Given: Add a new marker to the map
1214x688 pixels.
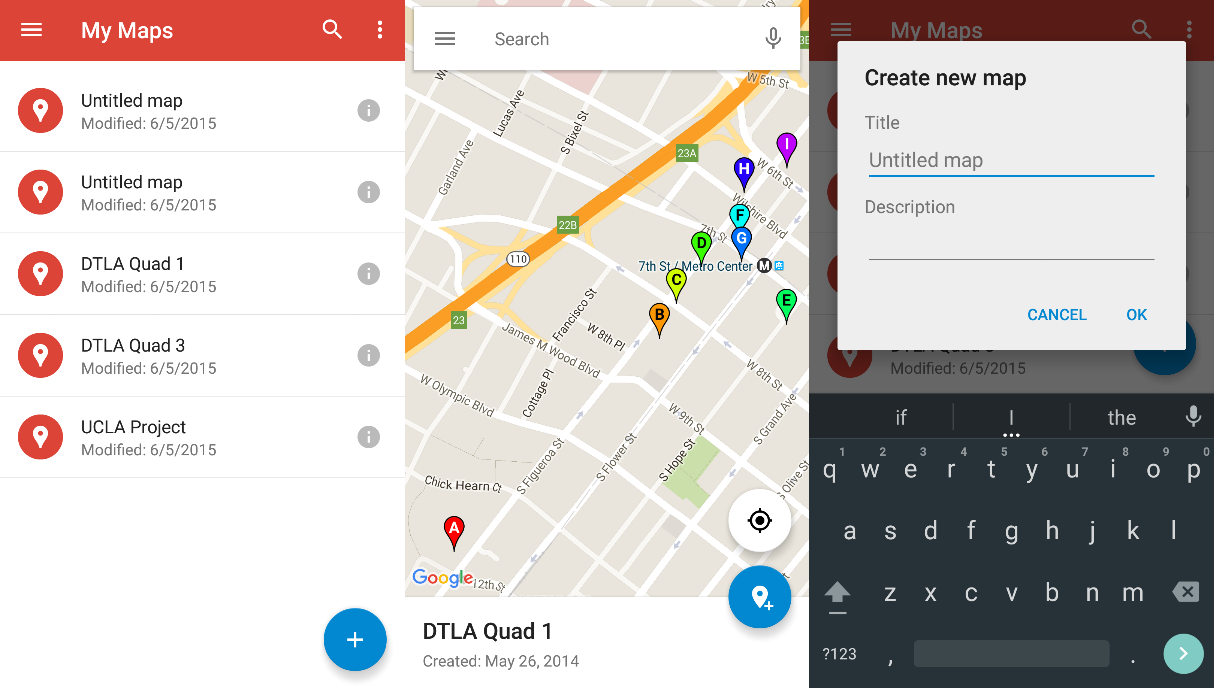Looking at the screenshot, I should [759, 597].
